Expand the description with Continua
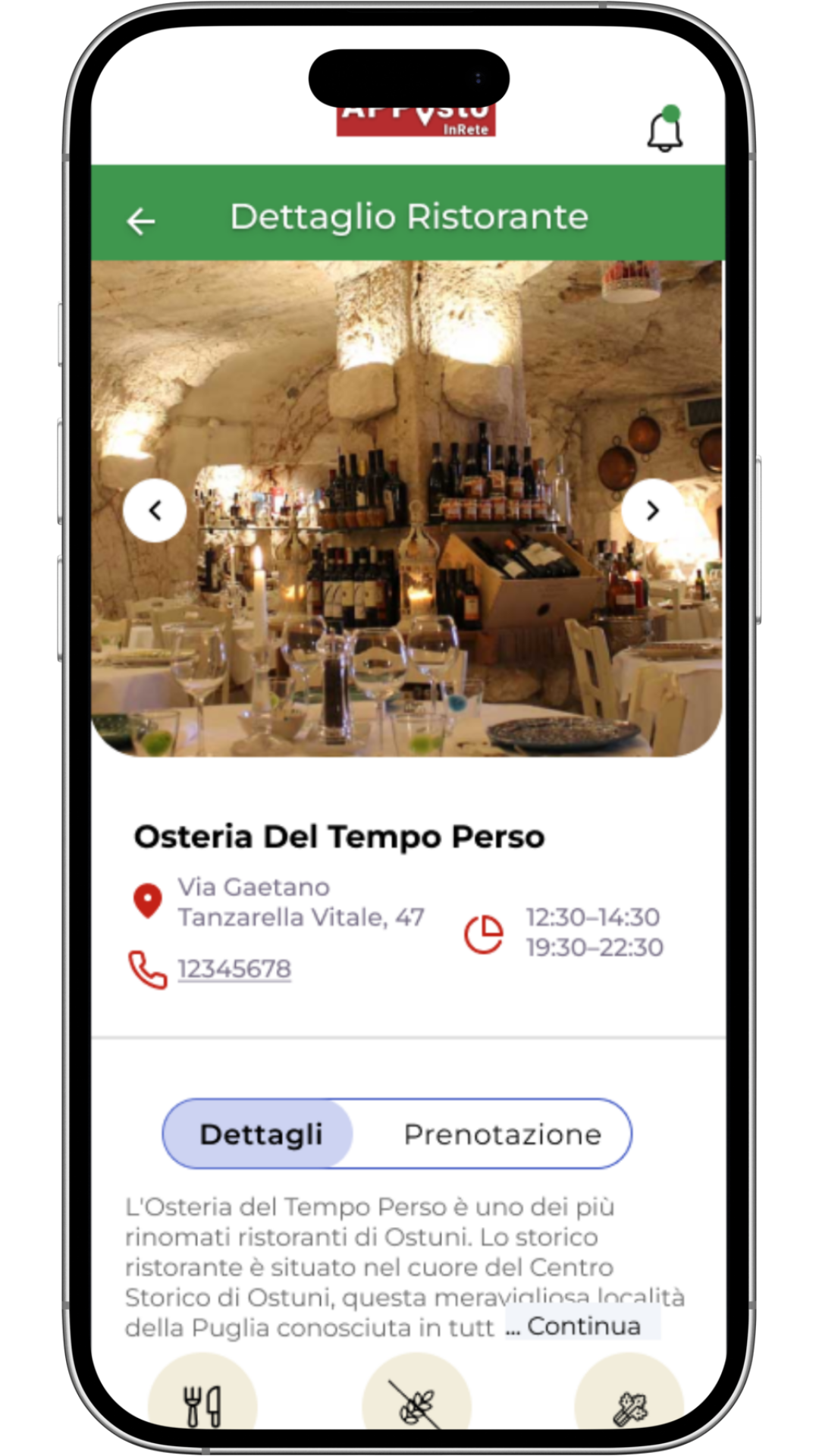 582,1326
